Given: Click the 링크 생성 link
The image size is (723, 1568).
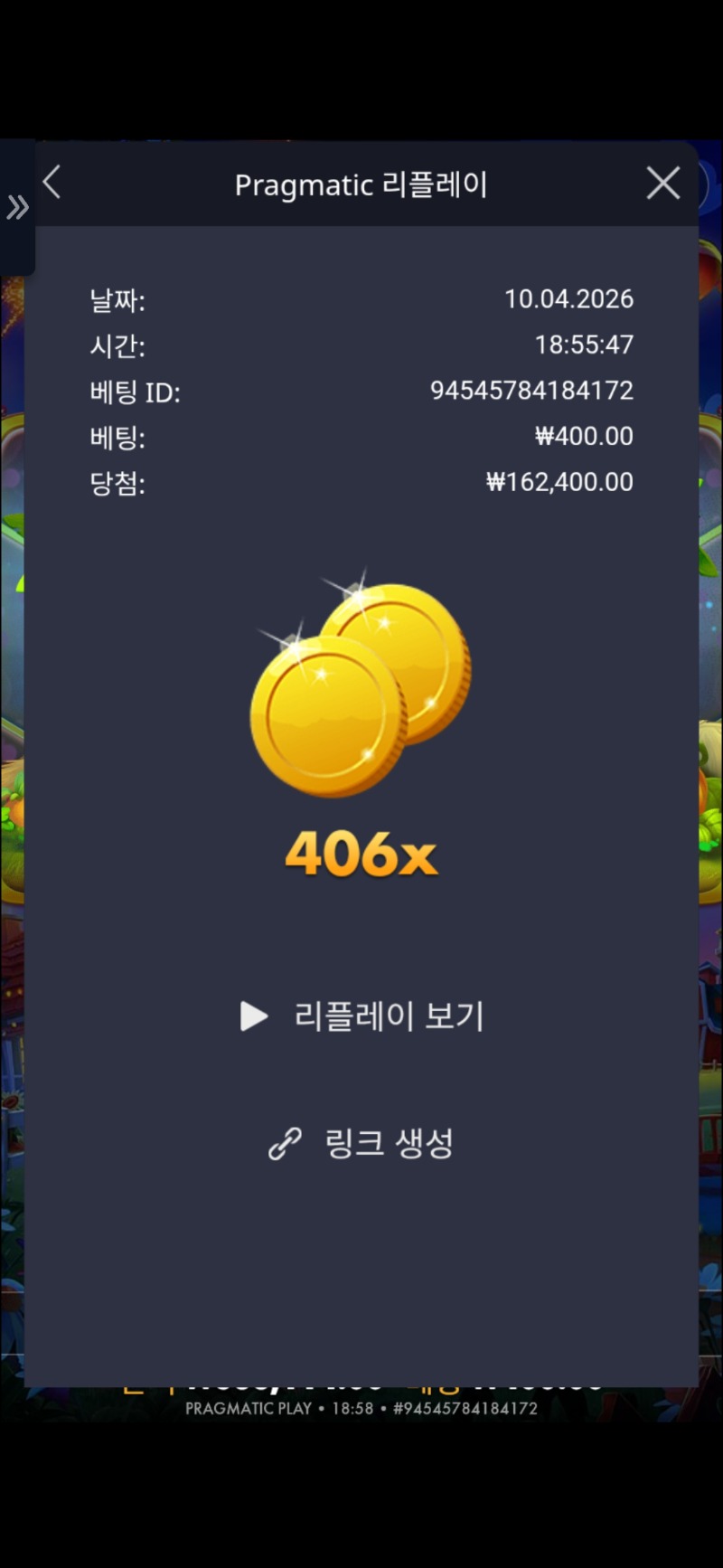Looking at the screenshot, I should click(389, 1143).
